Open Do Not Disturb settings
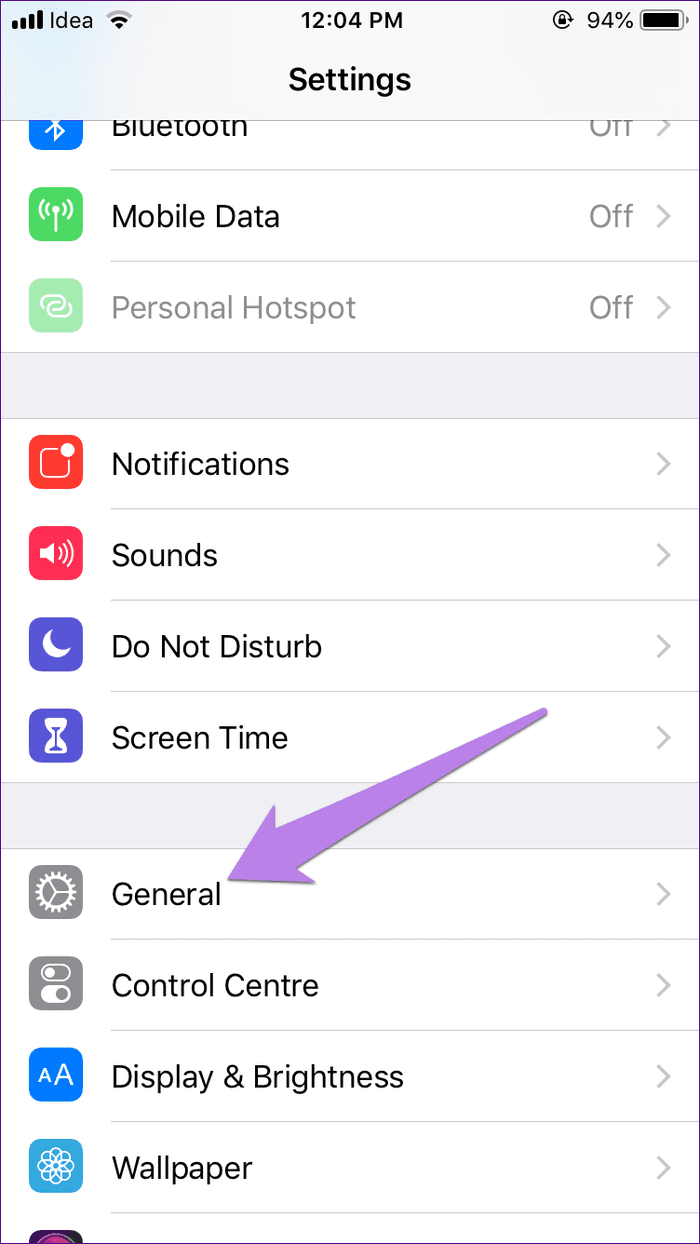The image size is (700, 1244). point(350,646)
